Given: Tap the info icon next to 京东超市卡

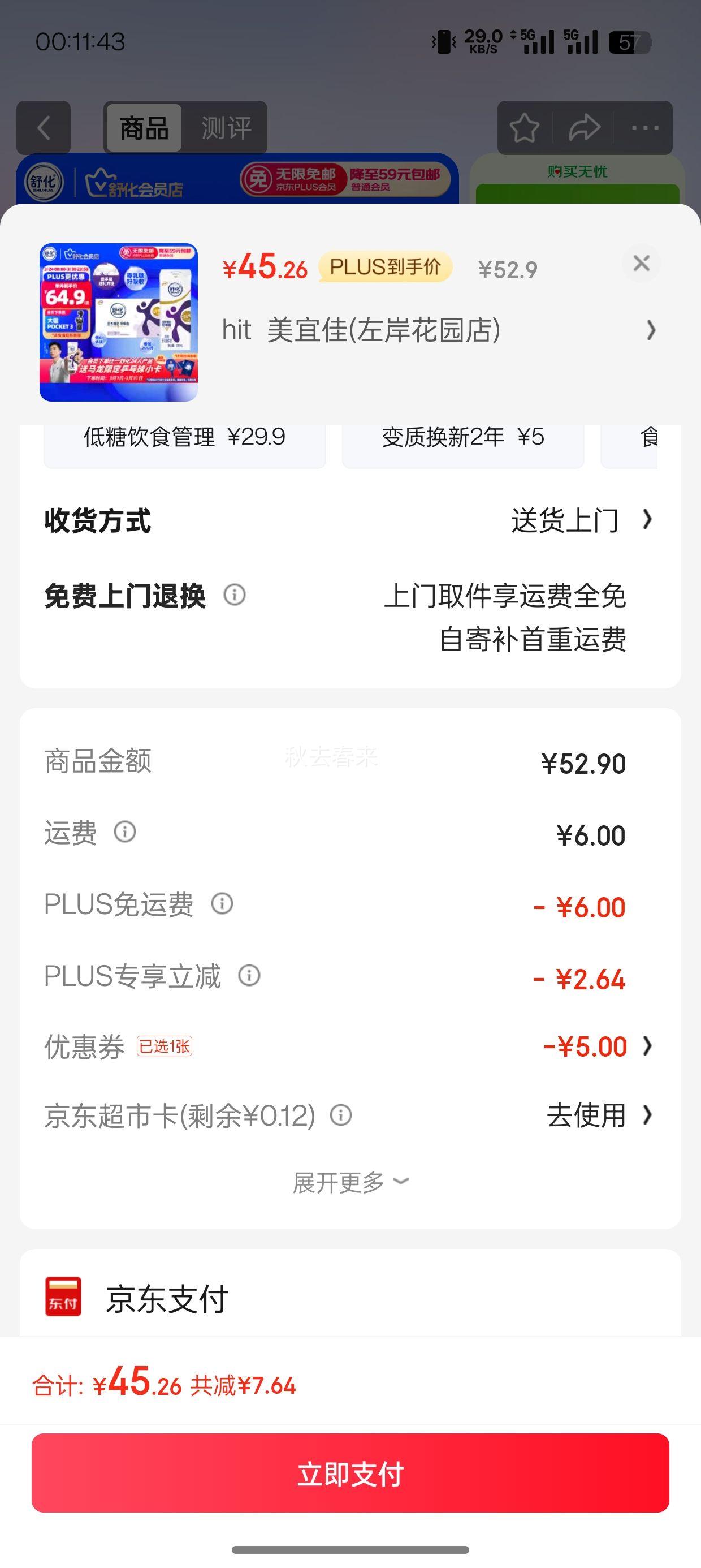Looking at the screenshot, I should pos(341,1115).
